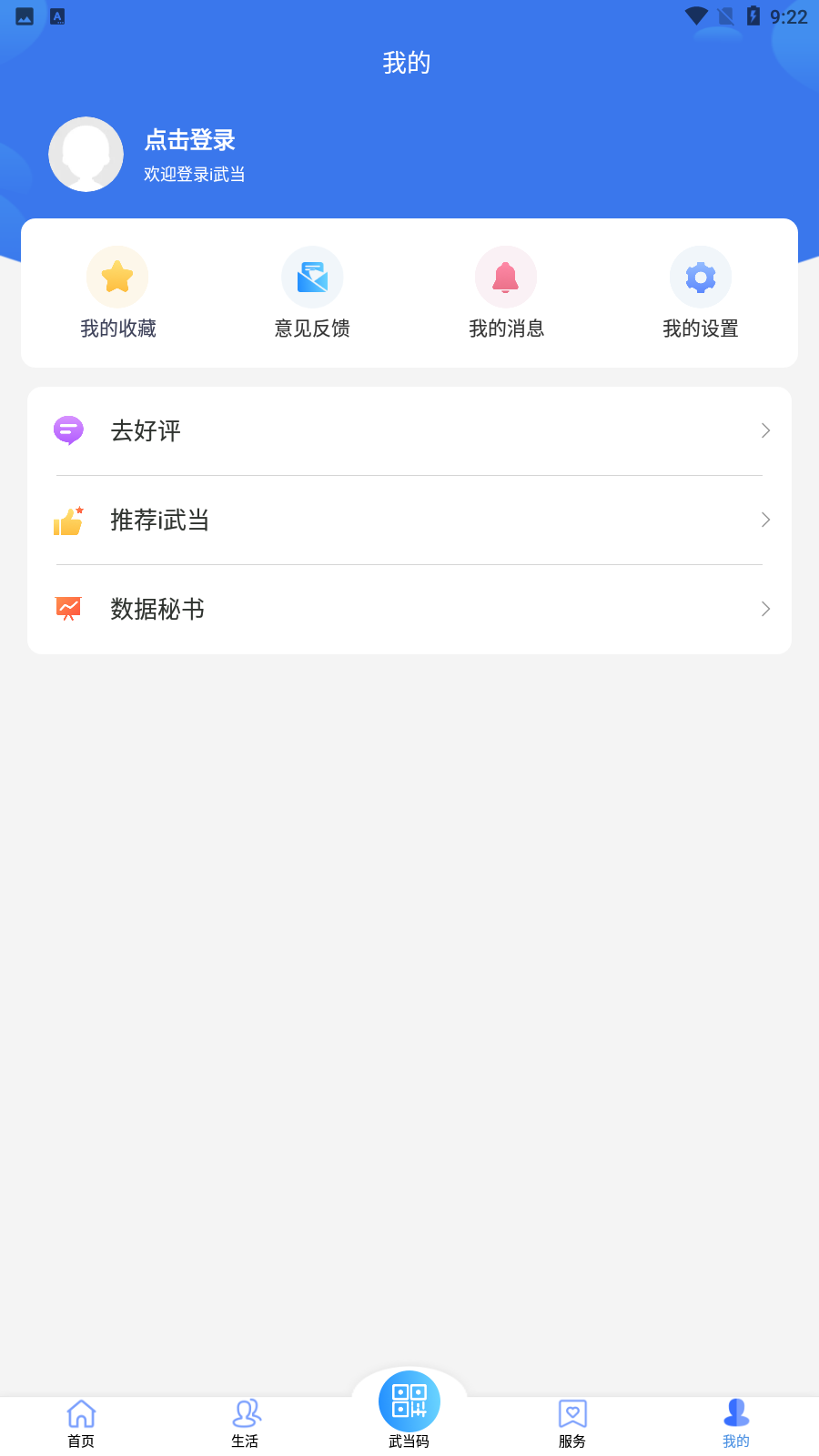This screenshot has width=819, height=1456.
Task: Open 我的设置 settings
Action: click(x=701, y=293)
